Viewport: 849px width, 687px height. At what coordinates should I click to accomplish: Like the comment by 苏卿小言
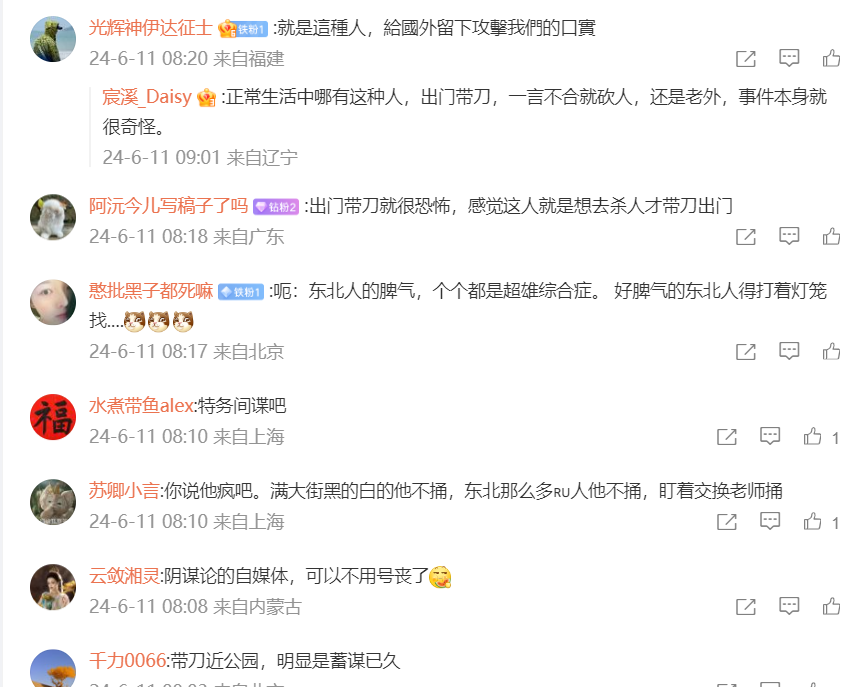coord(813,522)
